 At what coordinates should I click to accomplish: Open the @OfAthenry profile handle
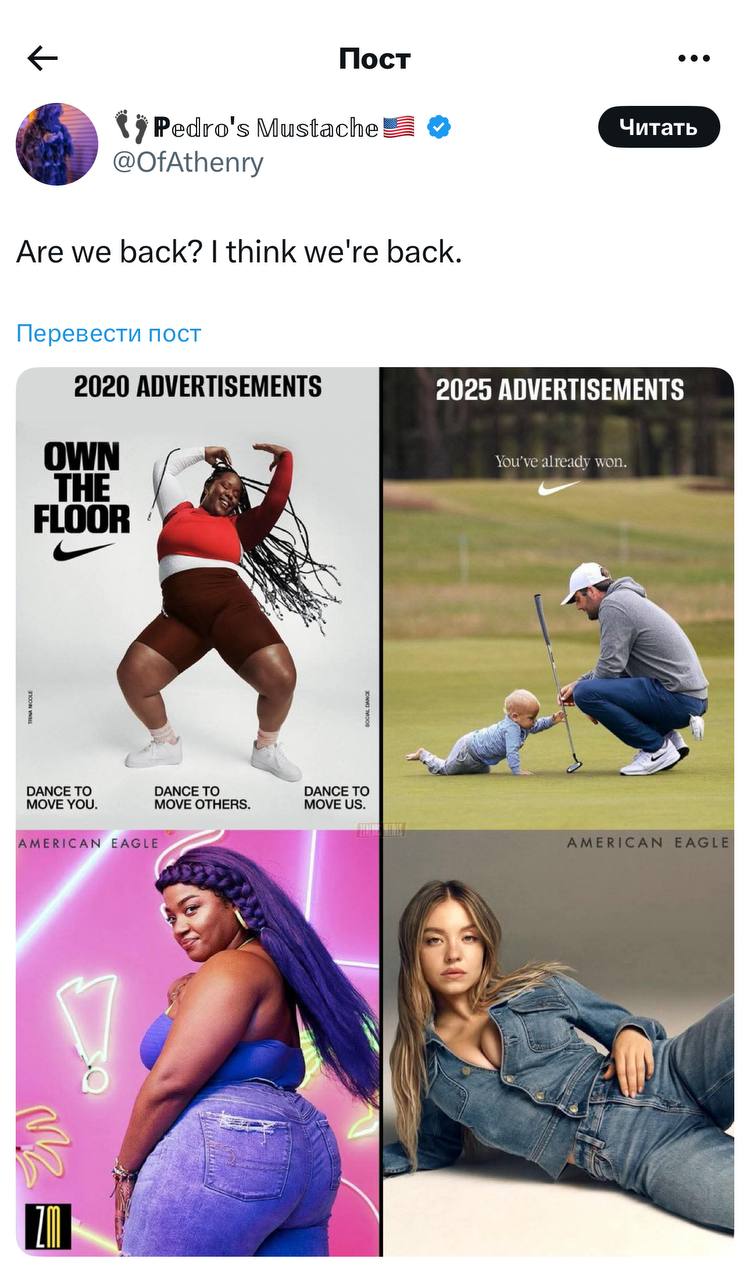coord(188,162)
